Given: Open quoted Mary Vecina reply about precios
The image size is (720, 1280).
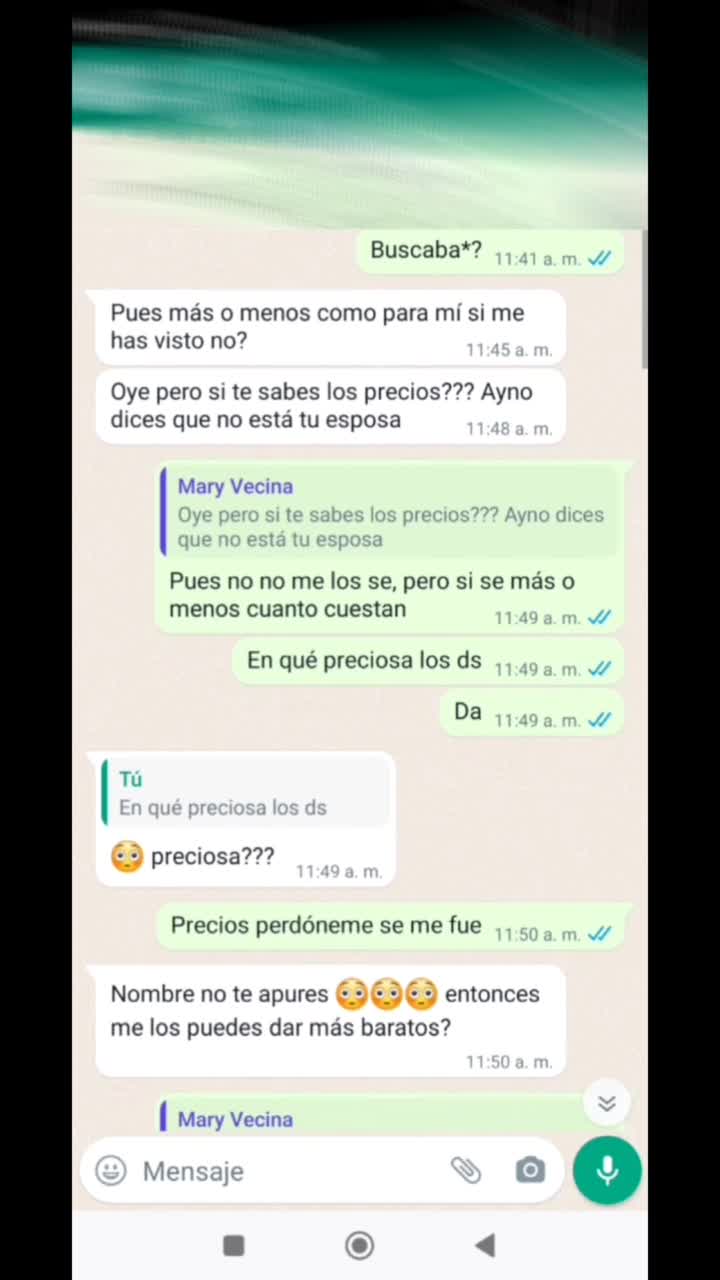Looking at the screenshot, I should pyautogui.click(x=390, y=513).
